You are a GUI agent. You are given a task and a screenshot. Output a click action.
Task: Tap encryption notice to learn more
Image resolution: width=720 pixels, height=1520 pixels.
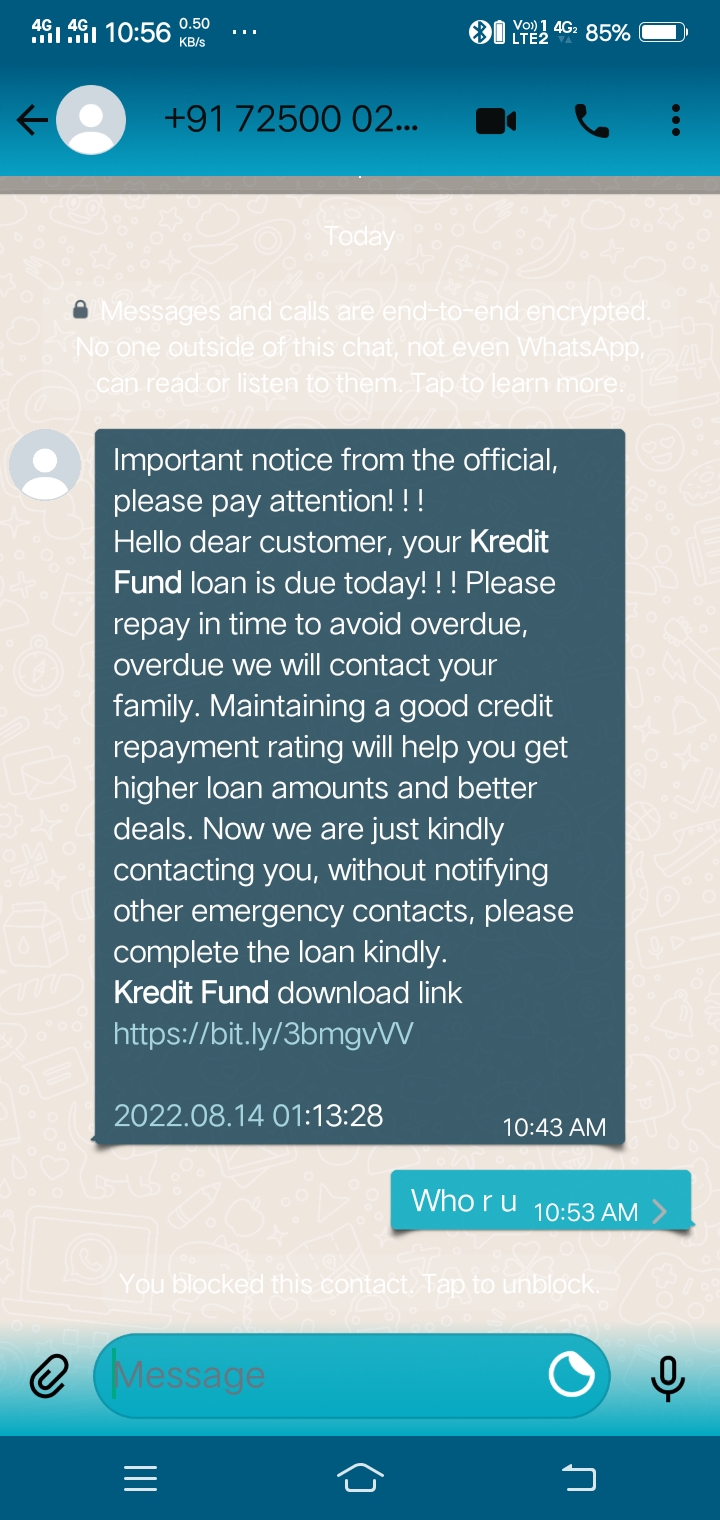coord(360,347)
